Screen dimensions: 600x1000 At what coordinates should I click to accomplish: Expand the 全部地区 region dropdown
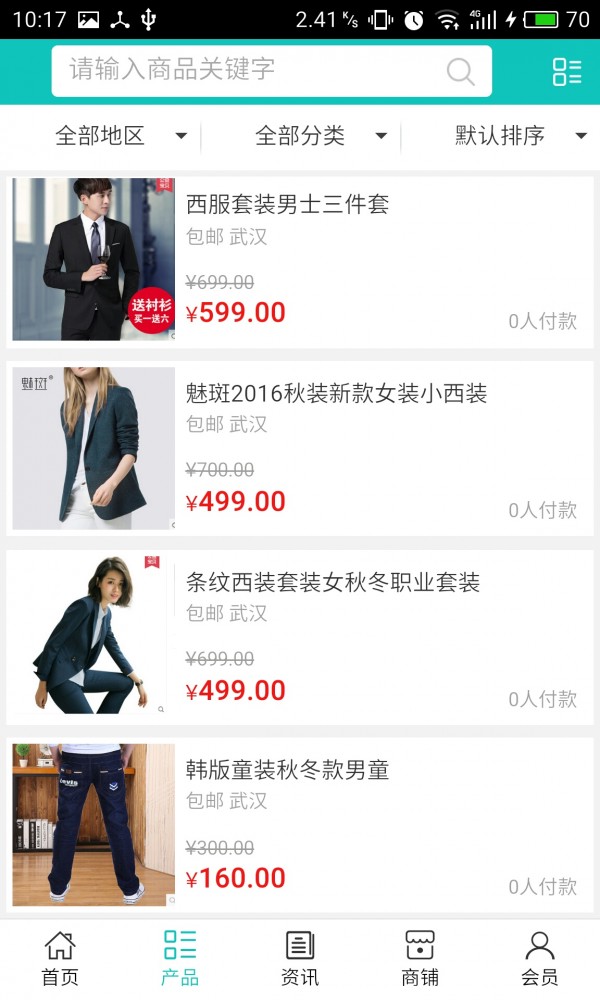click(120, 136)
